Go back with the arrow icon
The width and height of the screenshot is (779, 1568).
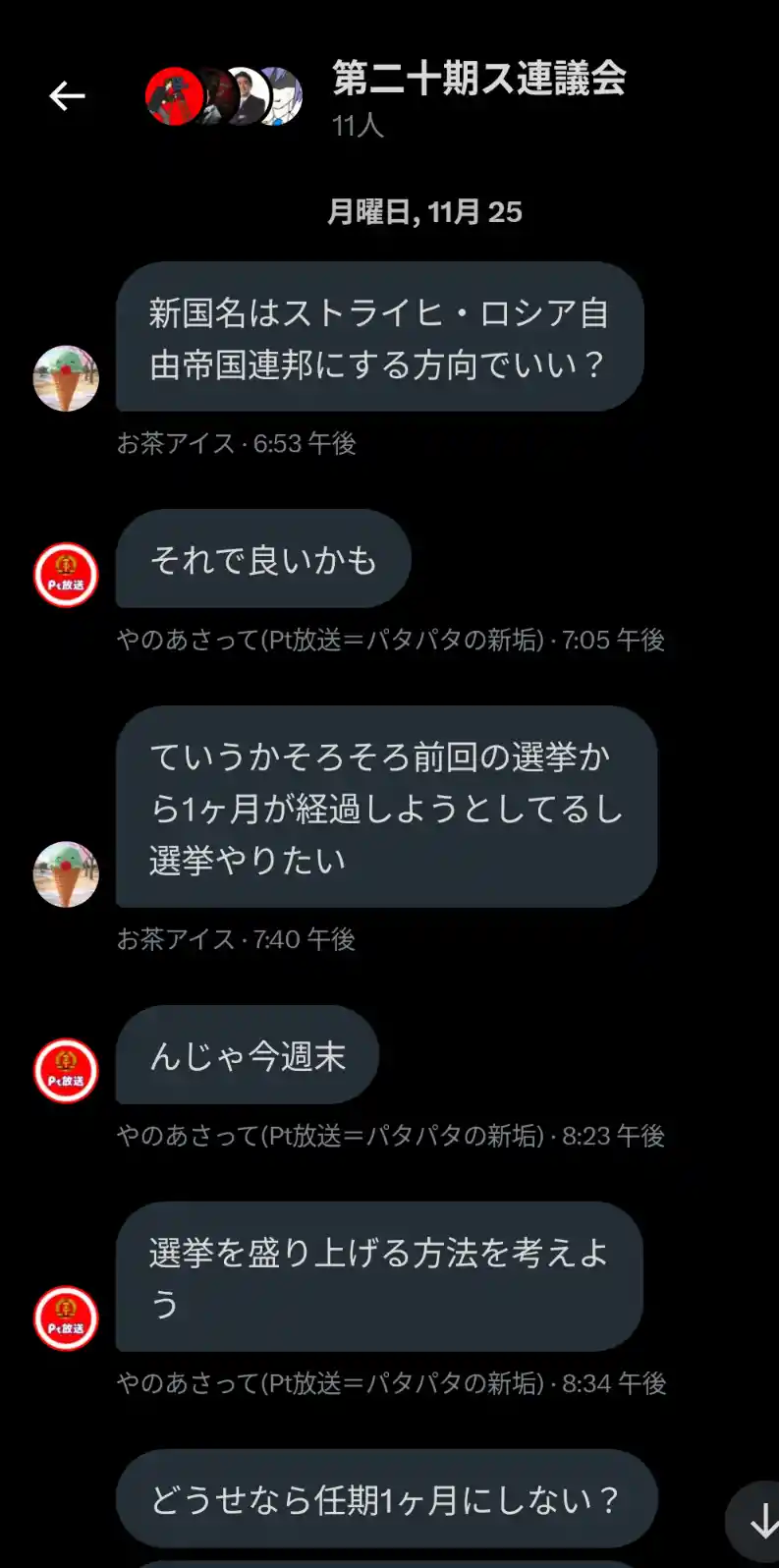pos(67,96)
